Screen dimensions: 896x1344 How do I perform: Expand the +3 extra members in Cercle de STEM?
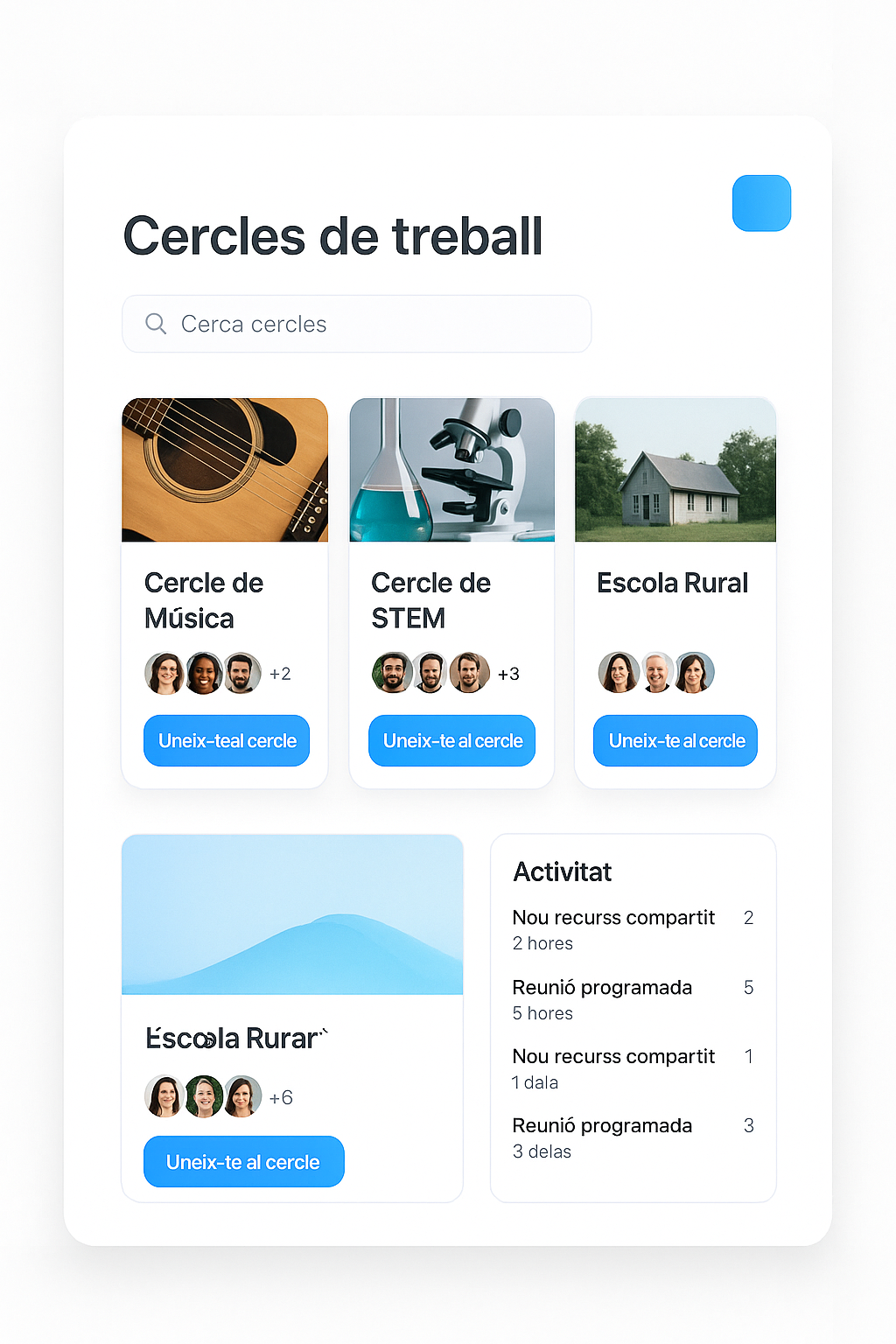point(508,673)
